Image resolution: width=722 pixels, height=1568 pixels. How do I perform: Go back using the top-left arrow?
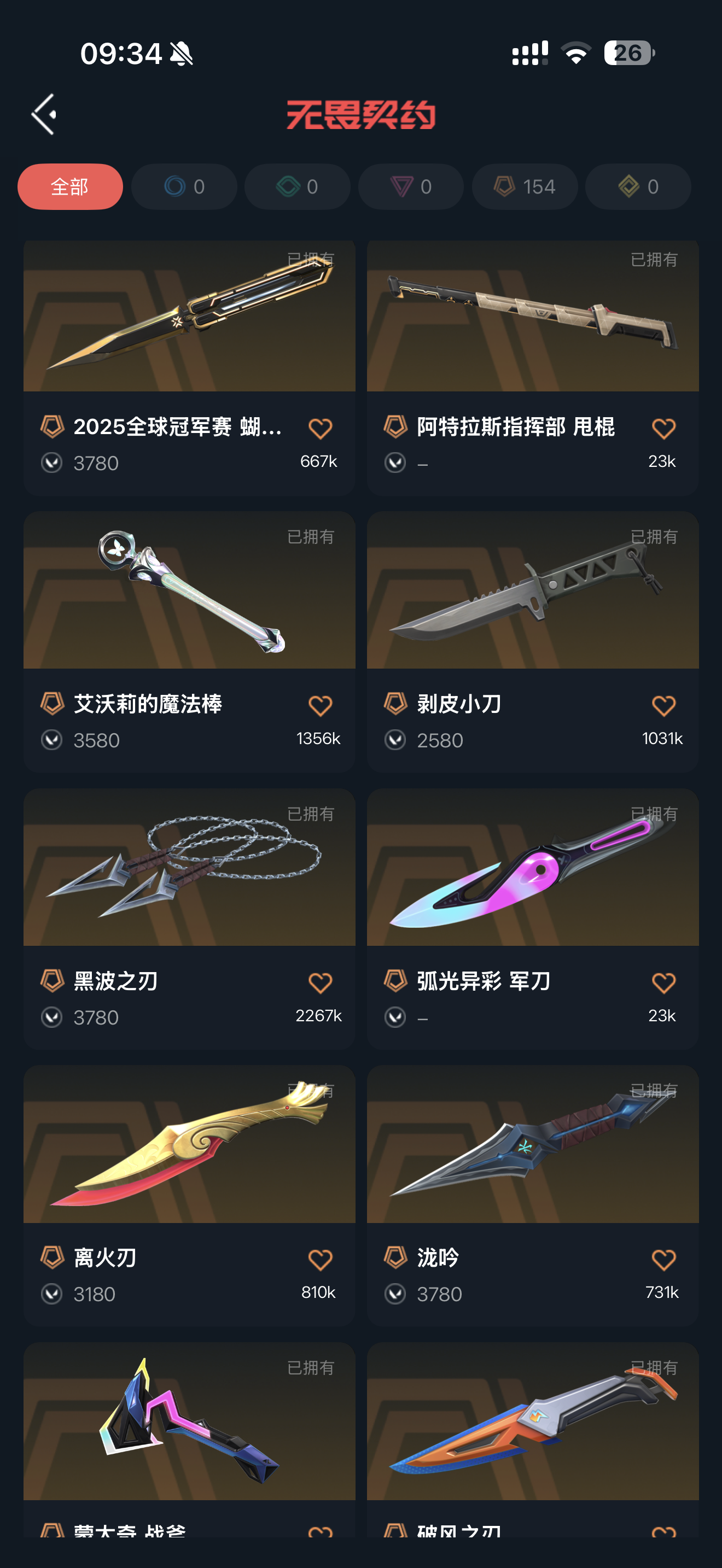(44, 114)
